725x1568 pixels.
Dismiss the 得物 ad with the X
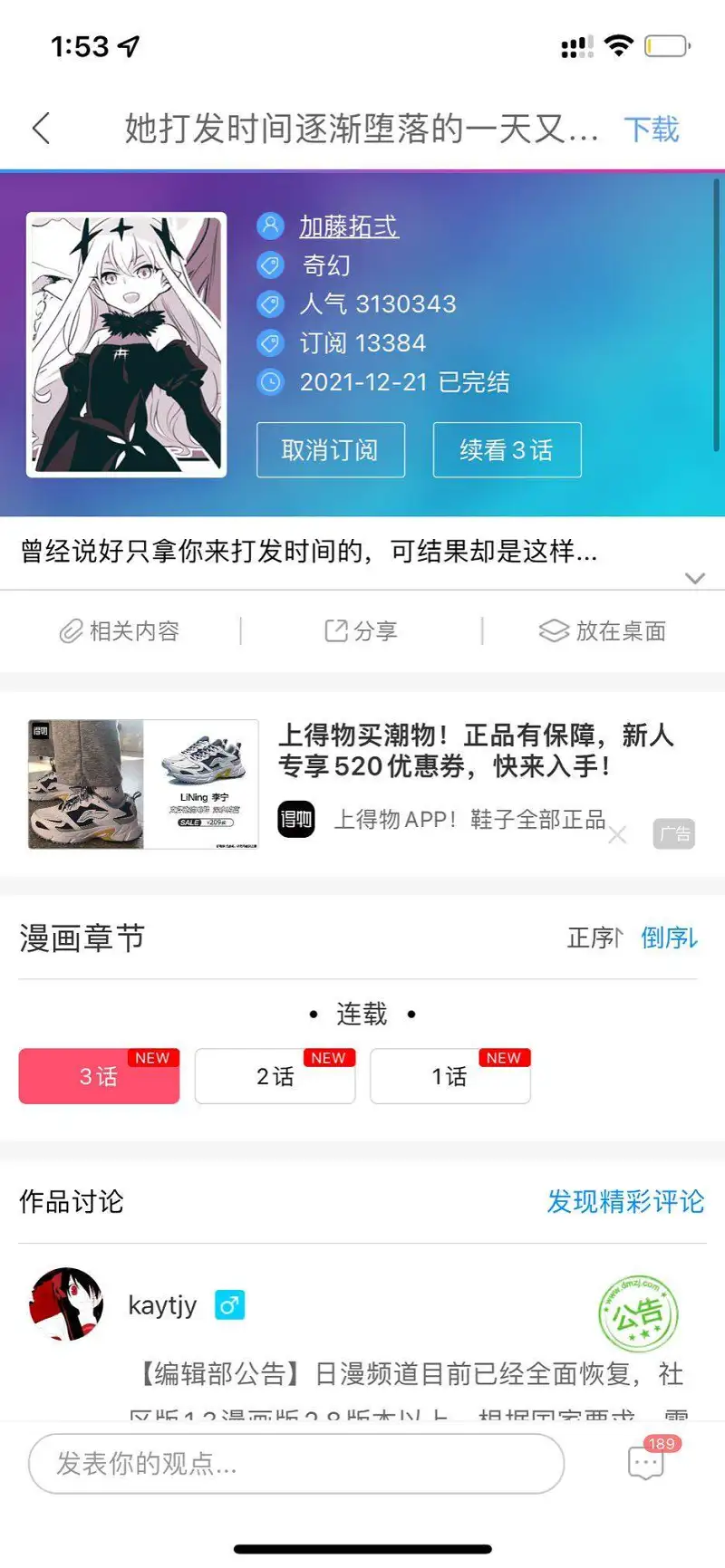point(617,834)
